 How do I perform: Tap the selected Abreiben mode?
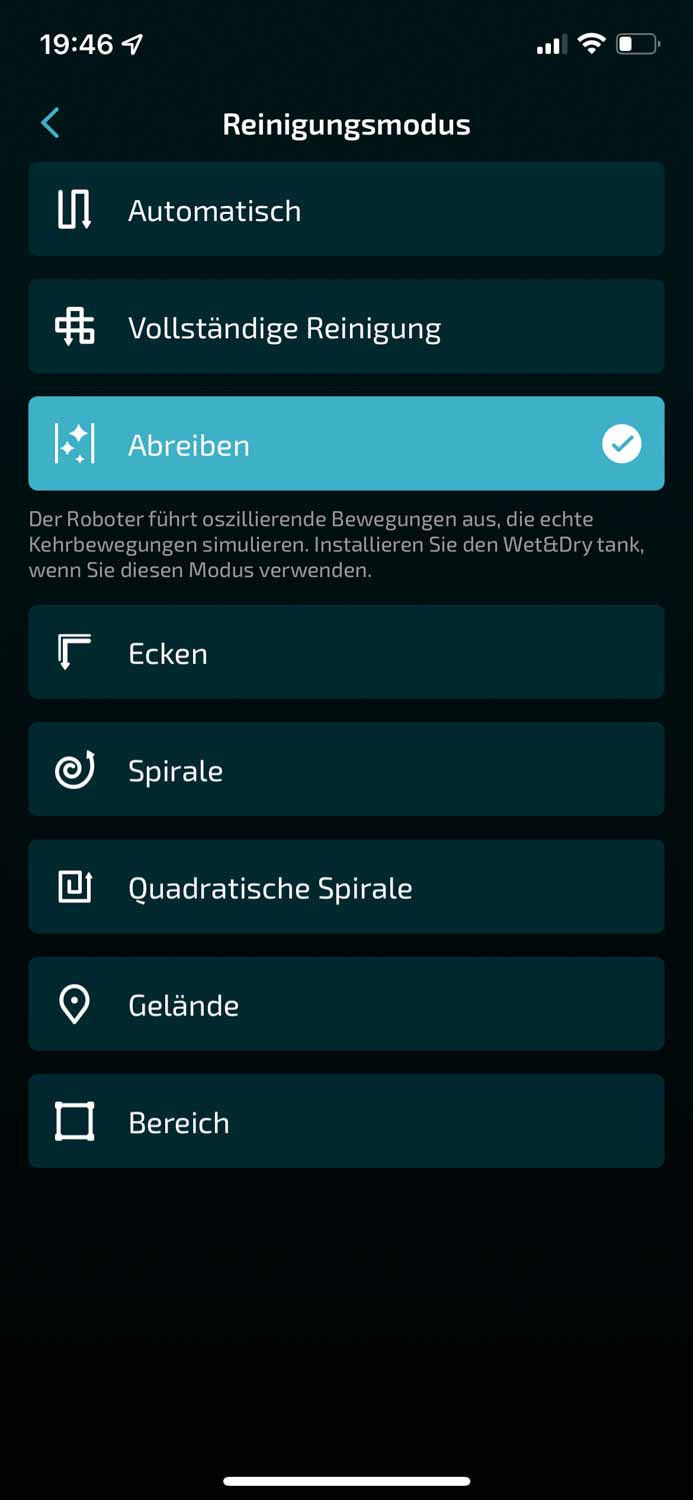pos(346,444)
